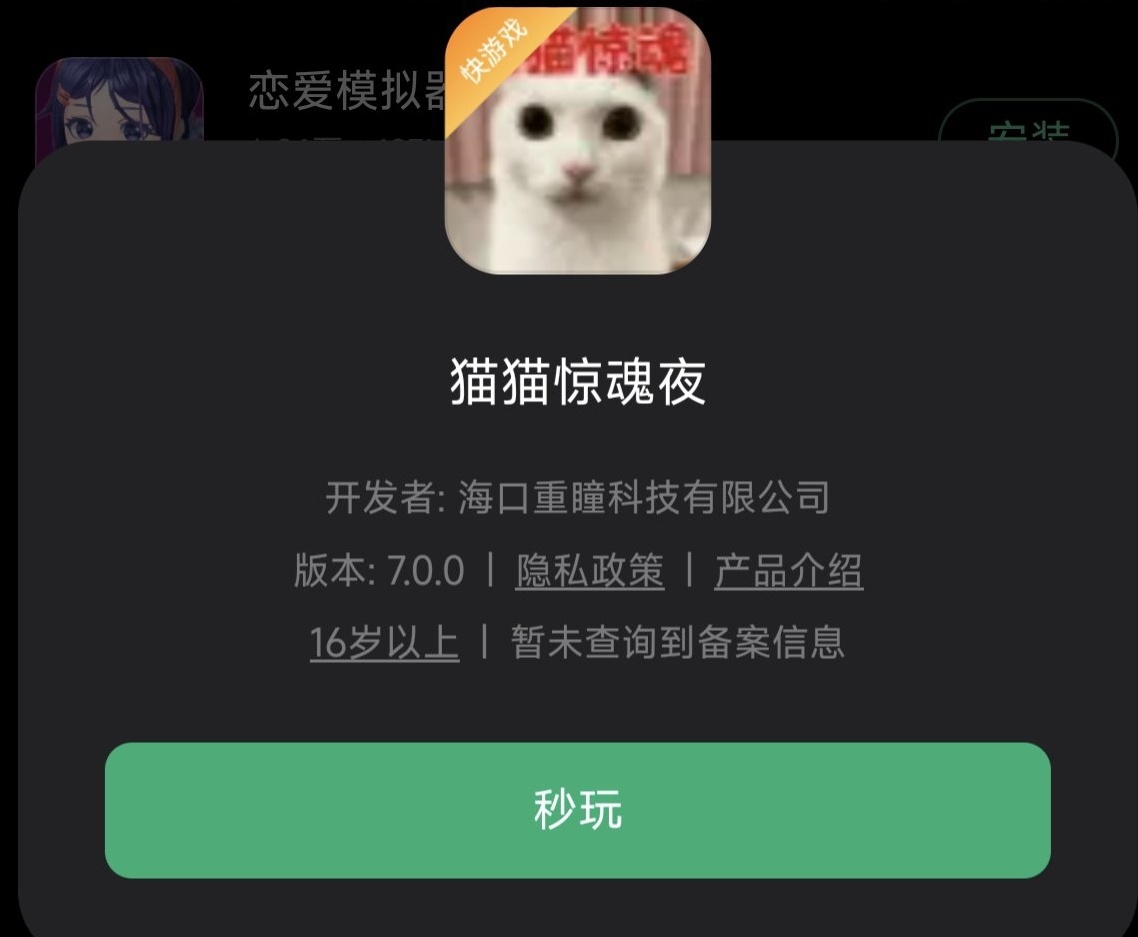Open the 产品介绍 link
Screen dimensions: 1138x937
click(788, 571)
